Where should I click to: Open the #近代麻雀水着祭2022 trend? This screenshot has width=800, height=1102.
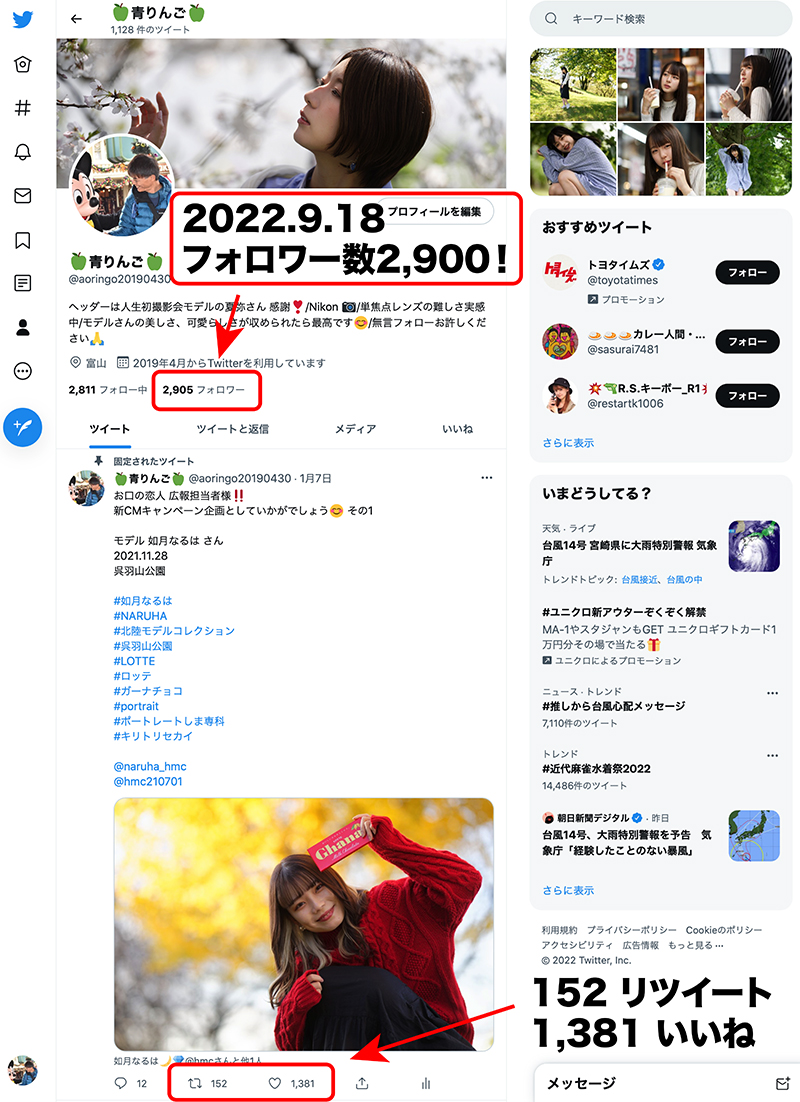(596, 769)
